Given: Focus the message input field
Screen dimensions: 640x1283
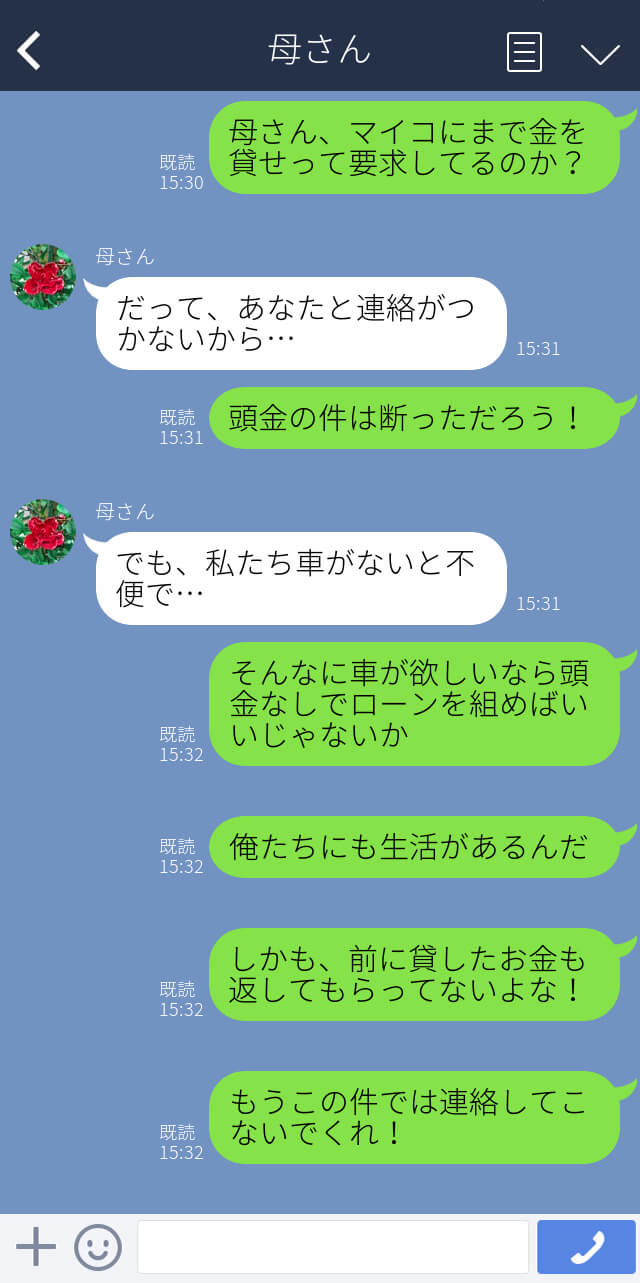Looking at the screenshot, I should (x=333, y=1247).
